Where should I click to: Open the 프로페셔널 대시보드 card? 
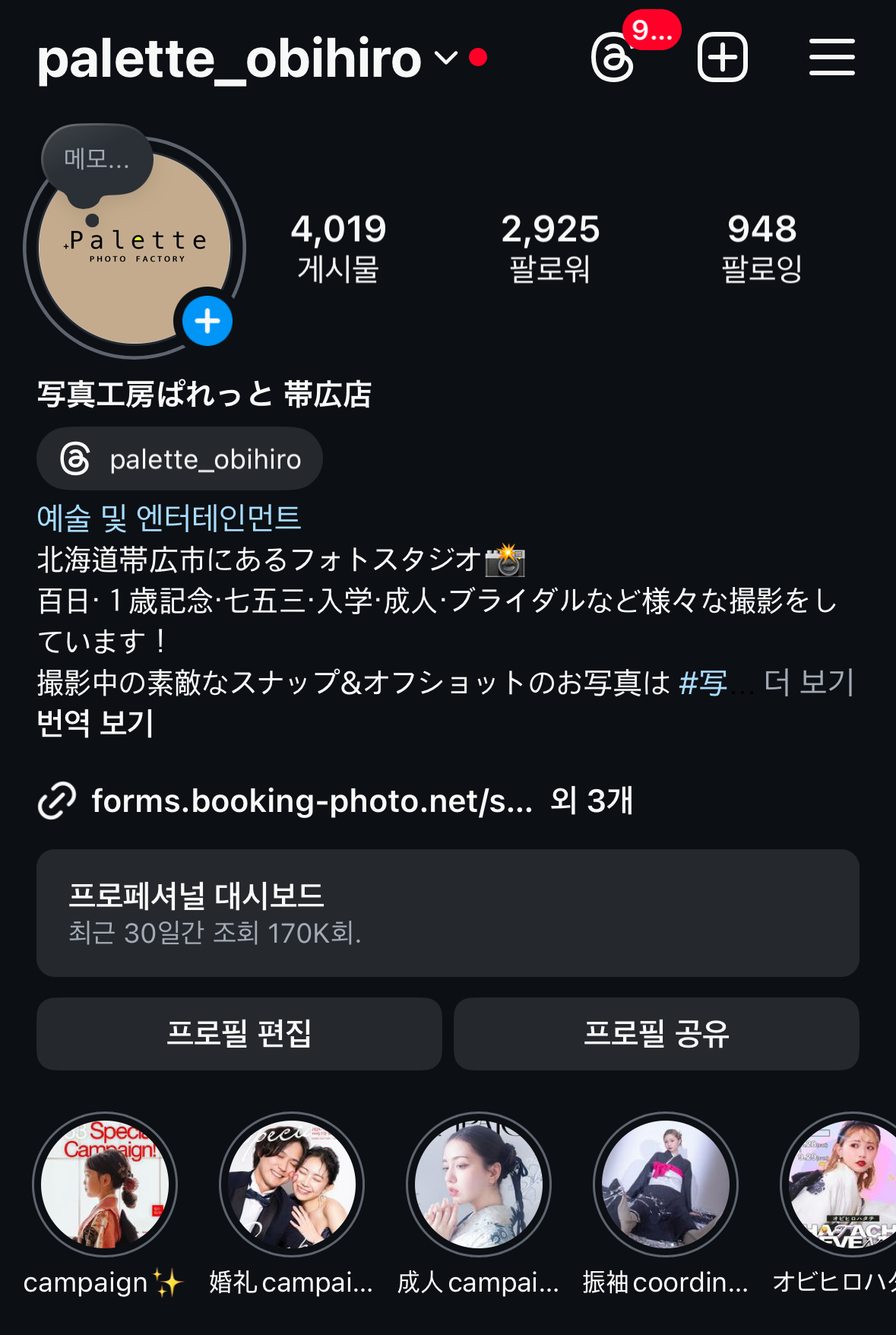point(448,912)
